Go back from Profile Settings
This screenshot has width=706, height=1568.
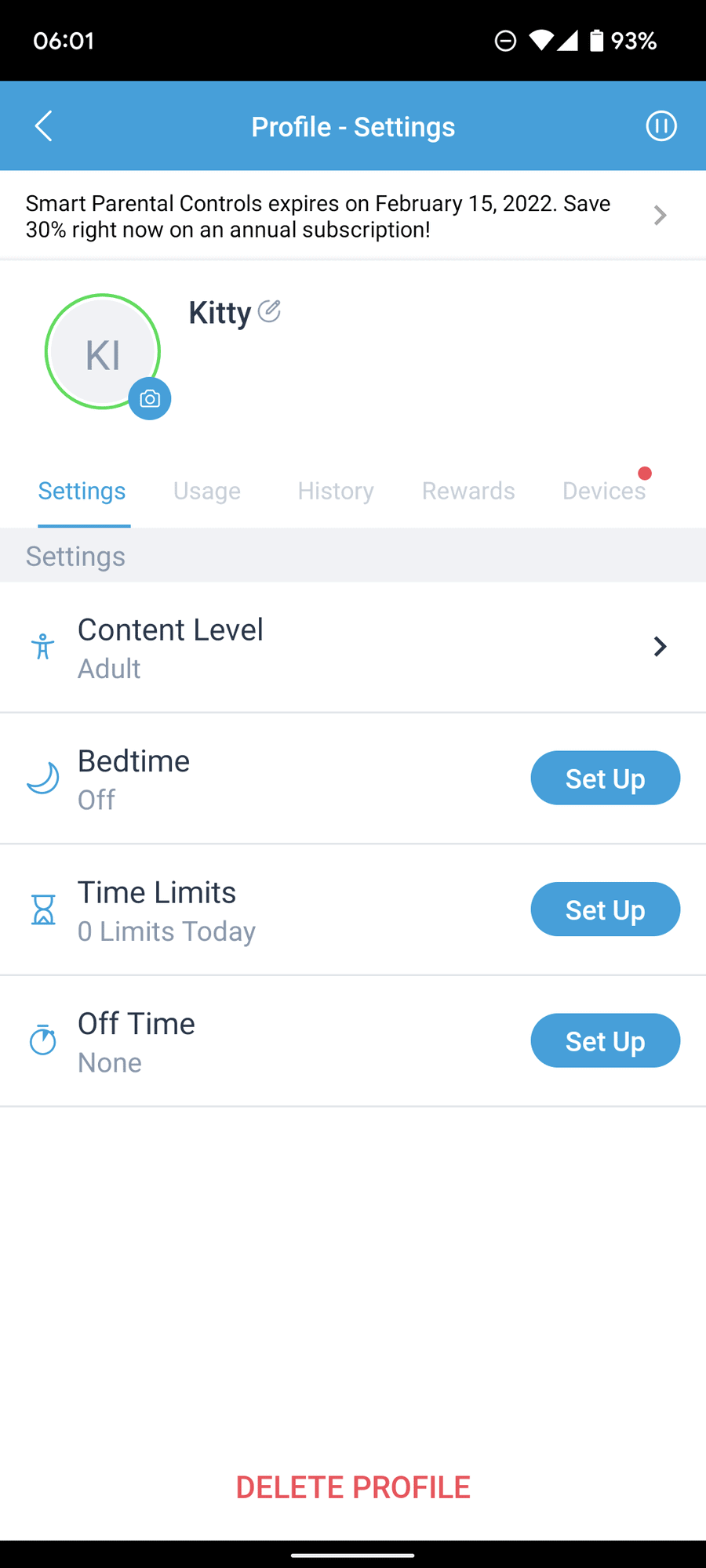pyautogui.click(x=44, y=126)
